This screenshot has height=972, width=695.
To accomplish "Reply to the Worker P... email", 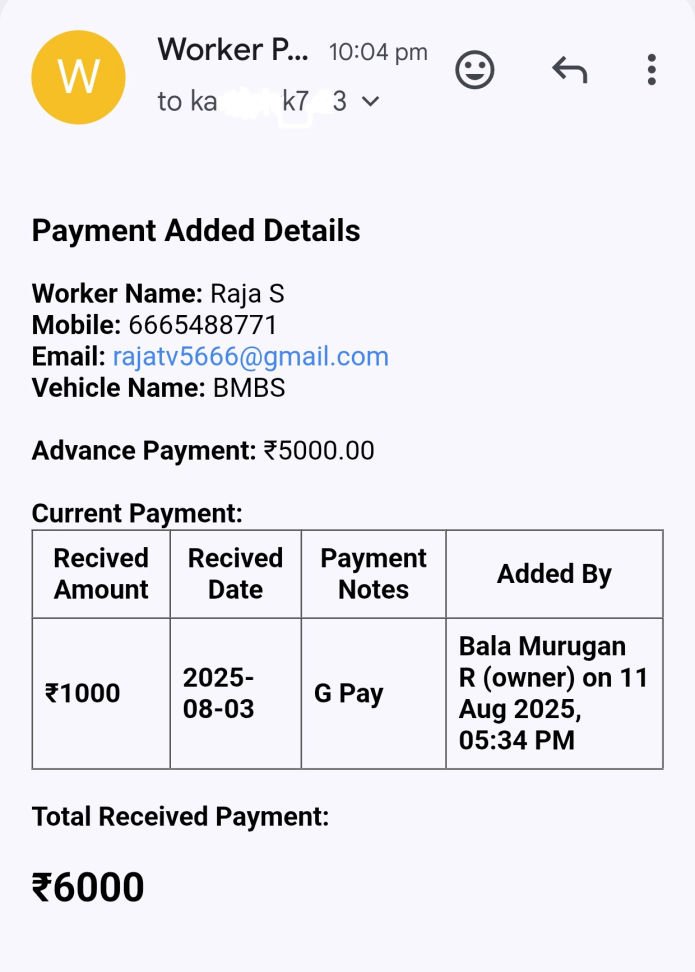I will point(569,70).
